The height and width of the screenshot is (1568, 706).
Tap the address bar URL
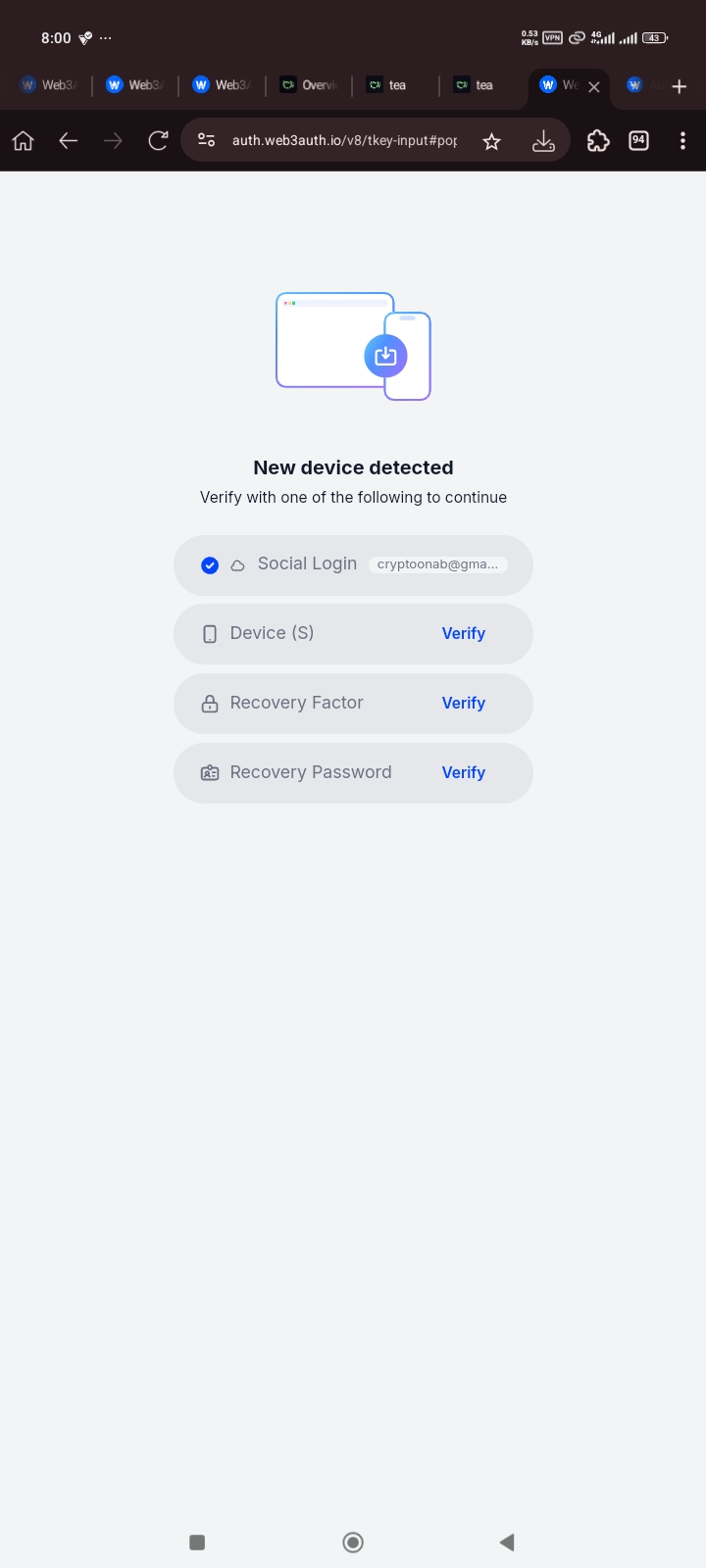[x=344, y=141]
